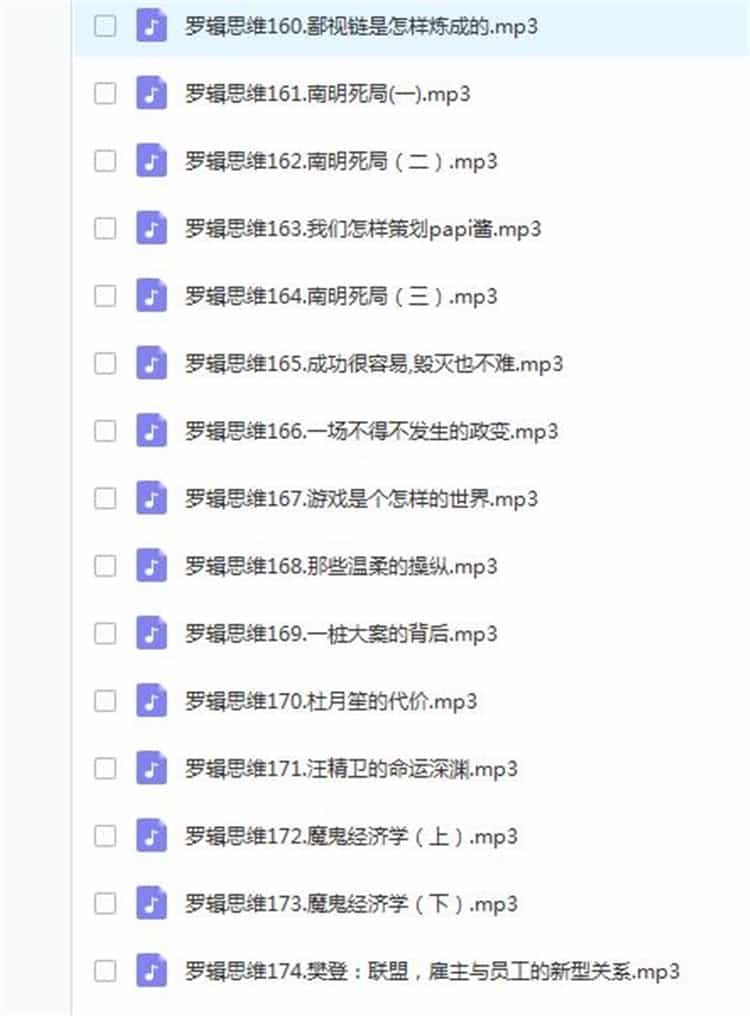The width and height of the screenshot is (750, 1016).
Task: Select checkbox for 罗辑思维161.南明死局(一)
Action: [x=105, y=94]
